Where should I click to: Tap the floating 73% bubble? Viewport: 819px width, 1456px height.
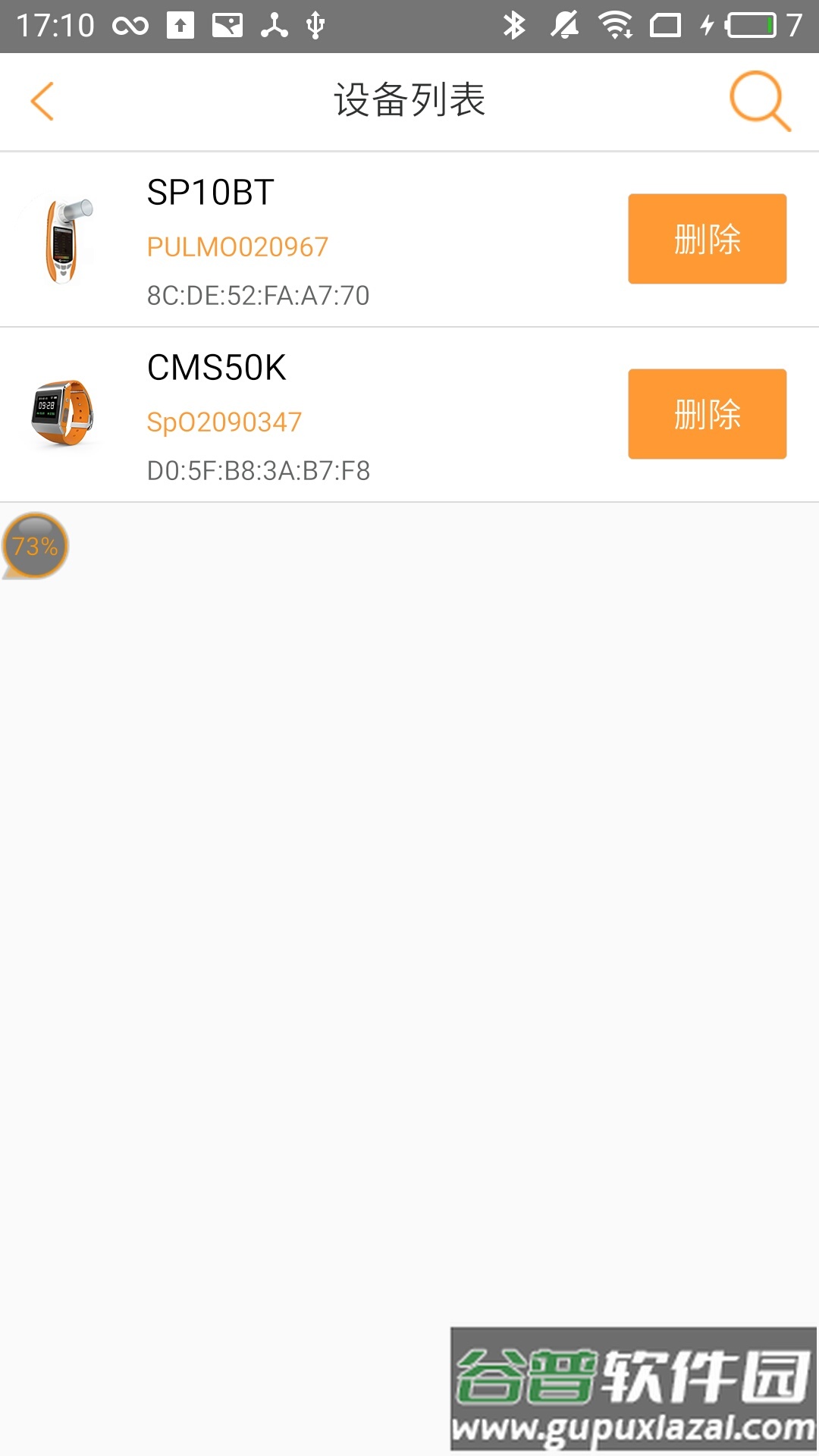tap(36, 546)
